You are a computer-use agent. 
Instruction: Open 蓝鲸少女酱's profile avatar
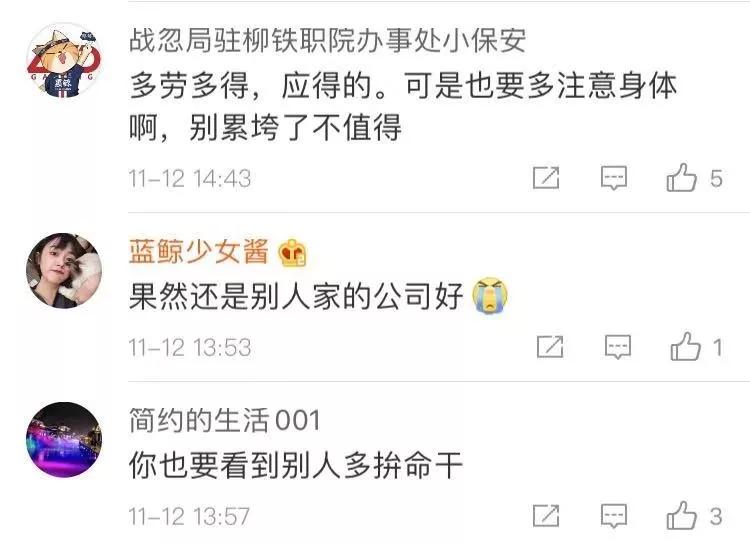[64, 271]
